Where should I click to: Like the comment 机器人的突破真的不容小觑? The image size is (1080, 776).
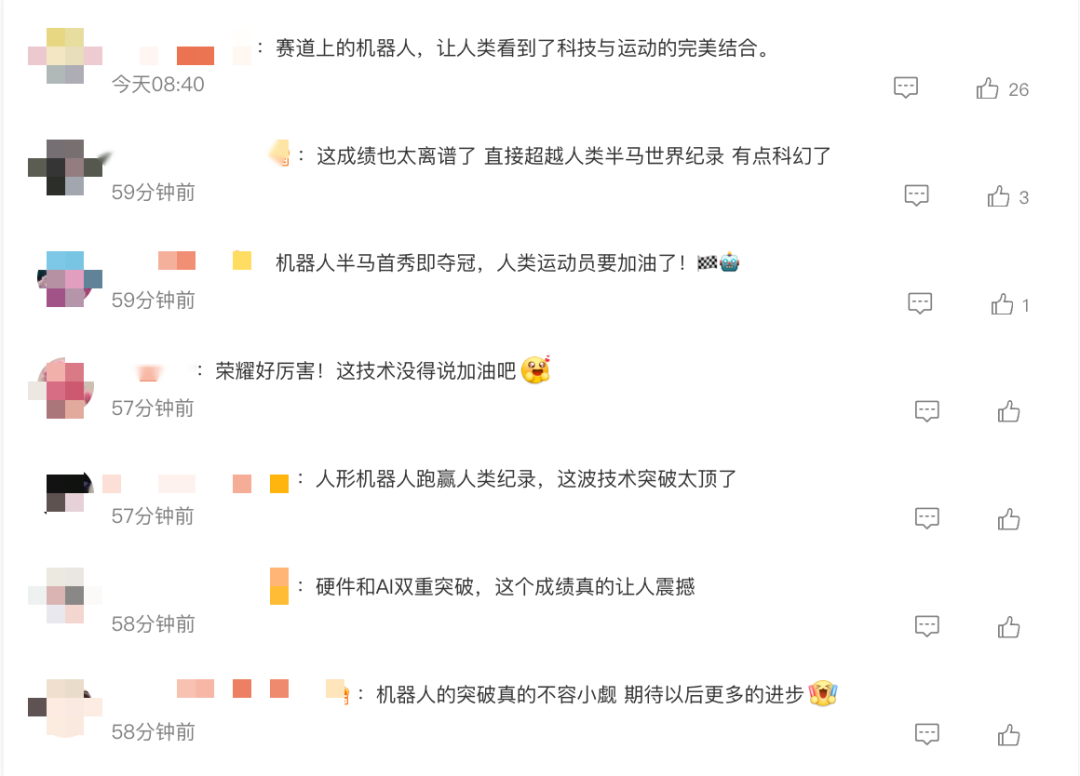(1009, 735)
